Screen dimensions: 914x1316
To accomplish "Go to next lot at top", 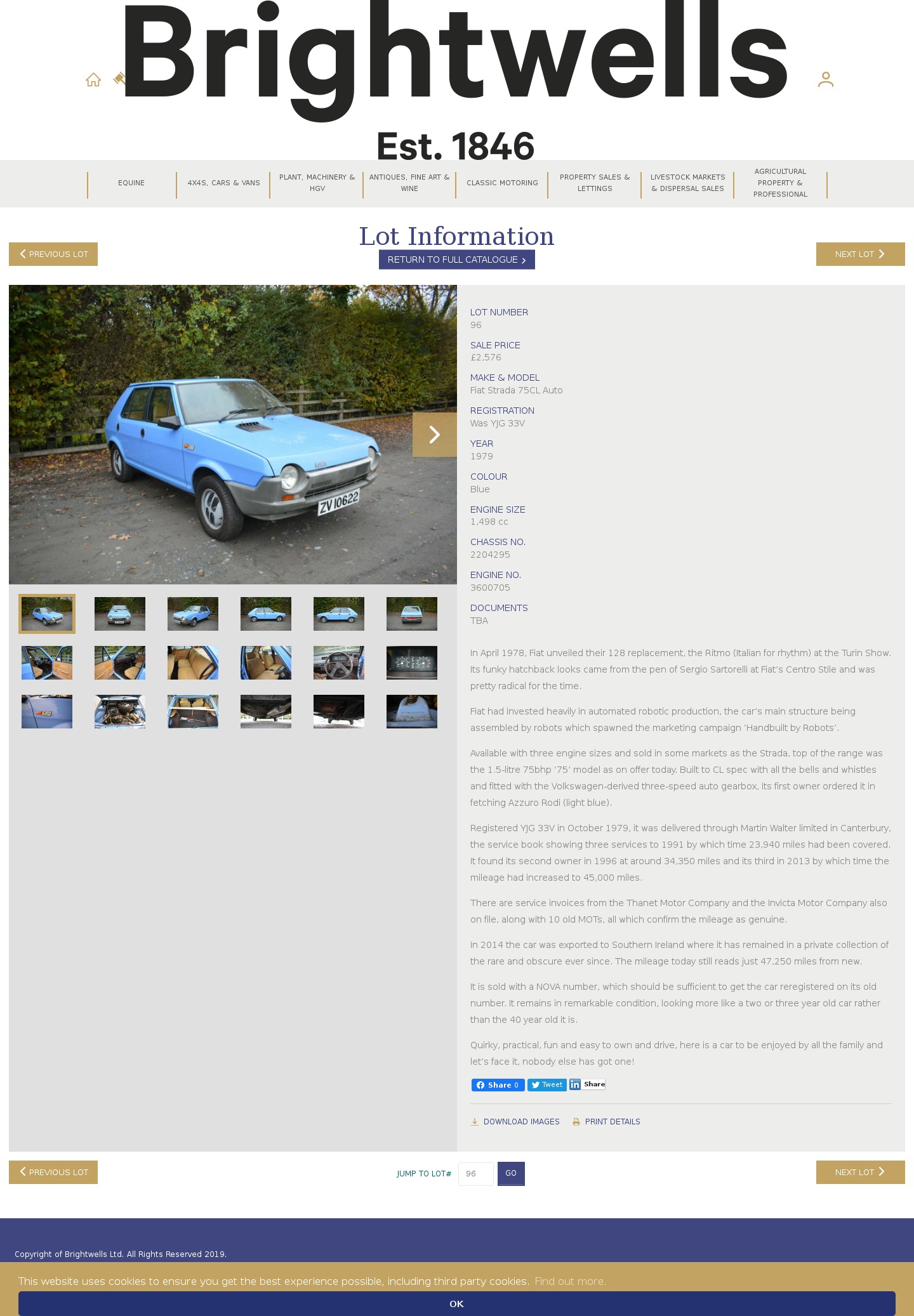I will pyautogui.click(x=860, y=254).
